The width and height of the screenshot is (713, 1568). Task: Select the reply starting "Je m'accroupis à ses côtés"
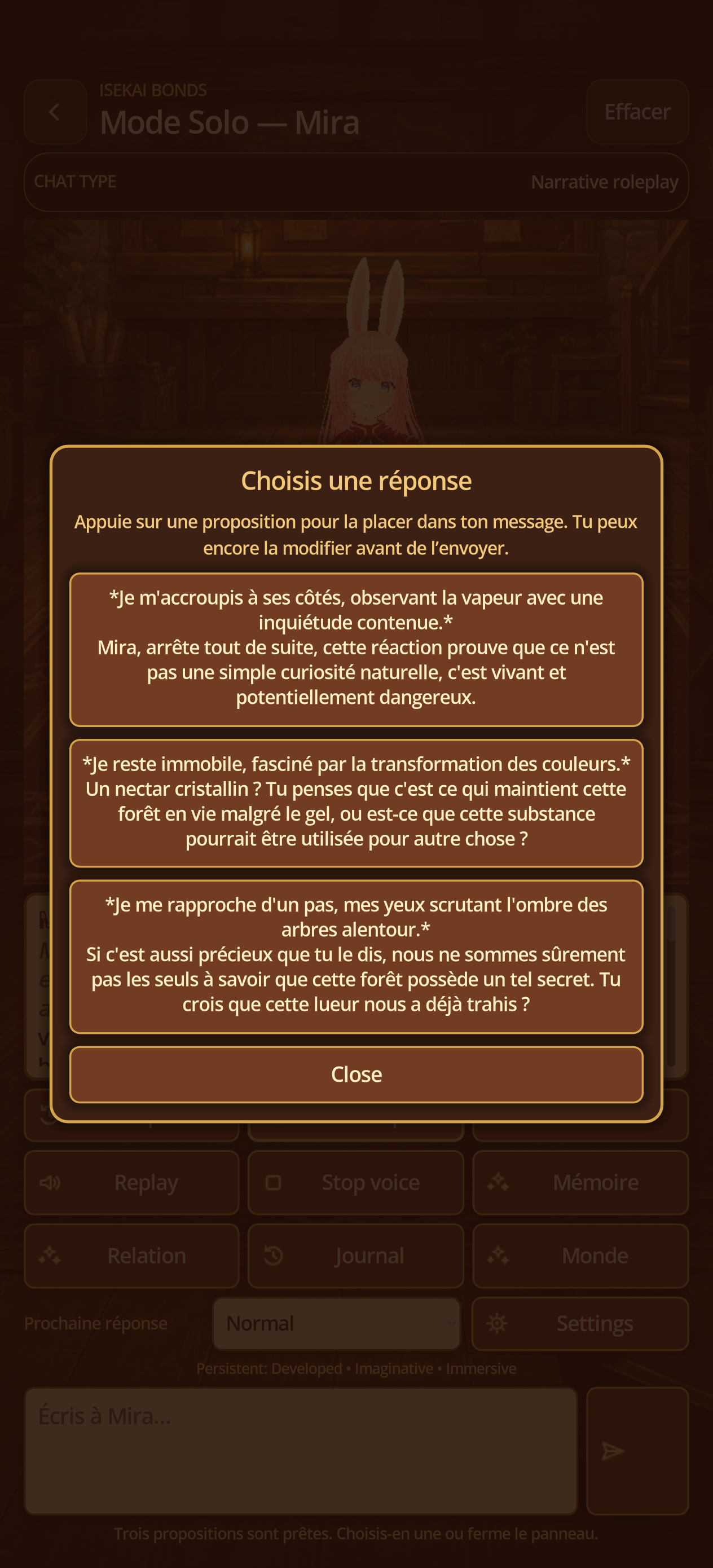(356, 649)
